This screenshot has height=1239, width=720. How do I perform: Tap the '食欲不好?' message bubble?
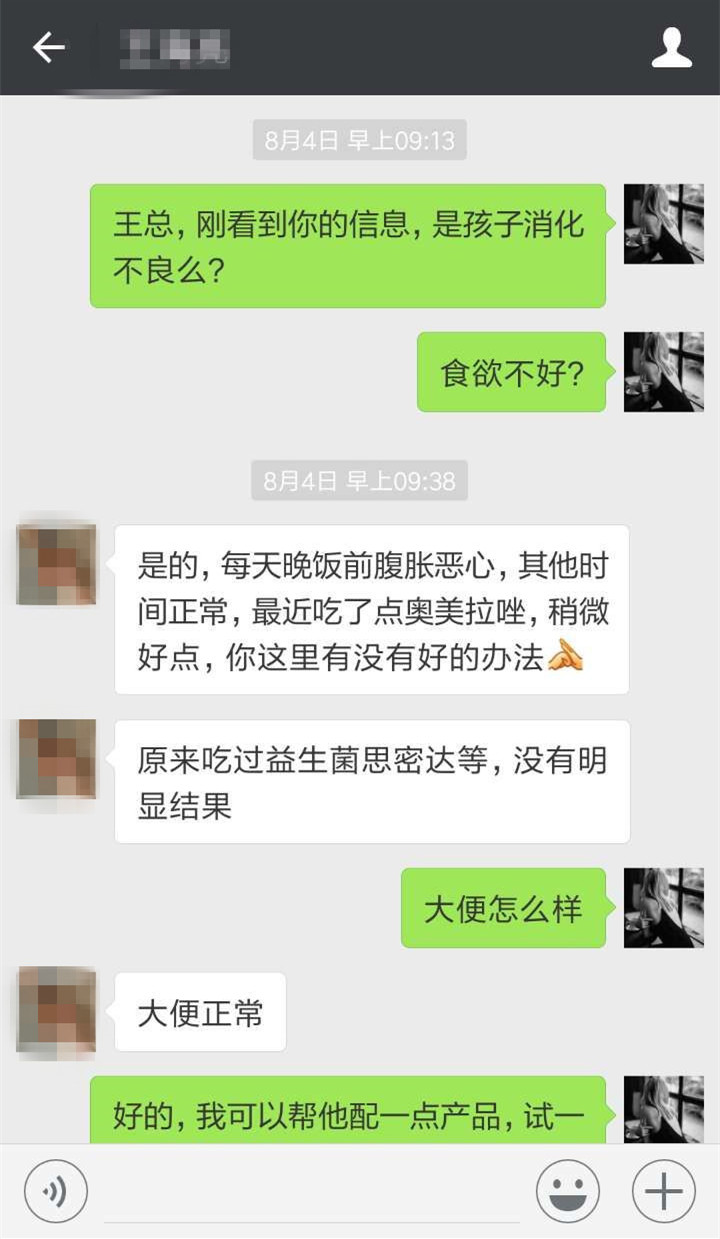coord(511,372)
